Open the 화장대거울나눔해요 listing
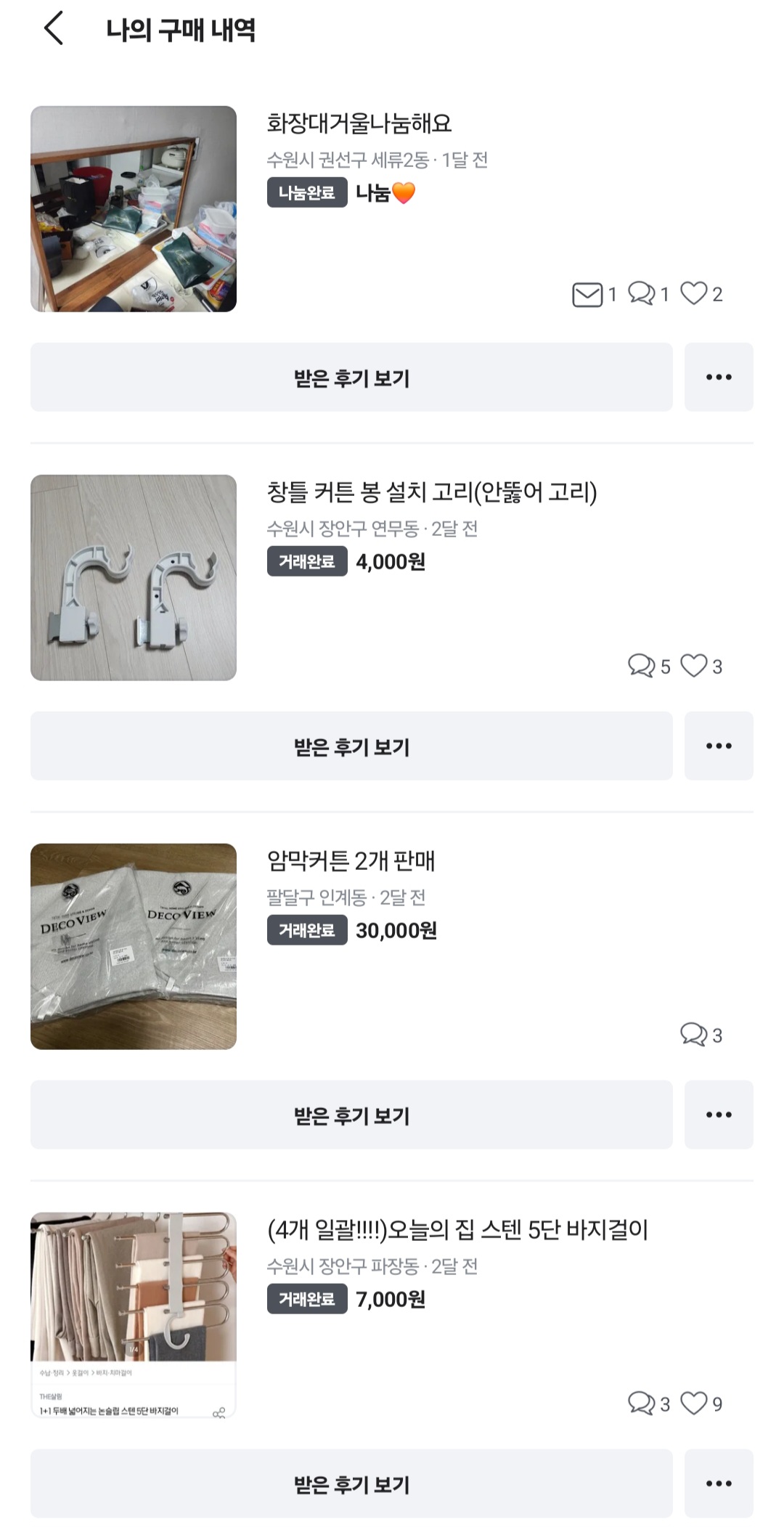The width and height of the screenshot is (784, 1527). tap(359, 124)
